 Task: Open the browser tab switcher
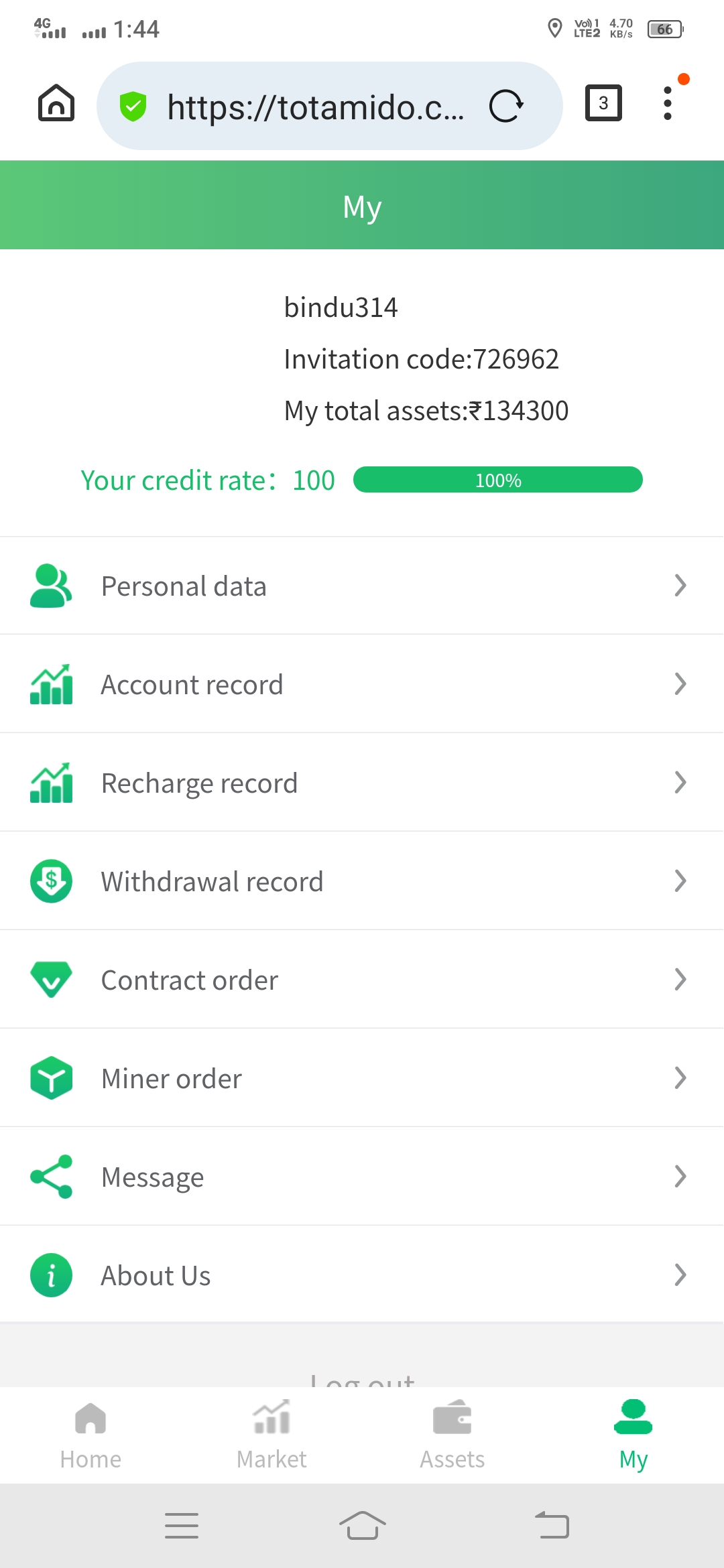(603, 103)
